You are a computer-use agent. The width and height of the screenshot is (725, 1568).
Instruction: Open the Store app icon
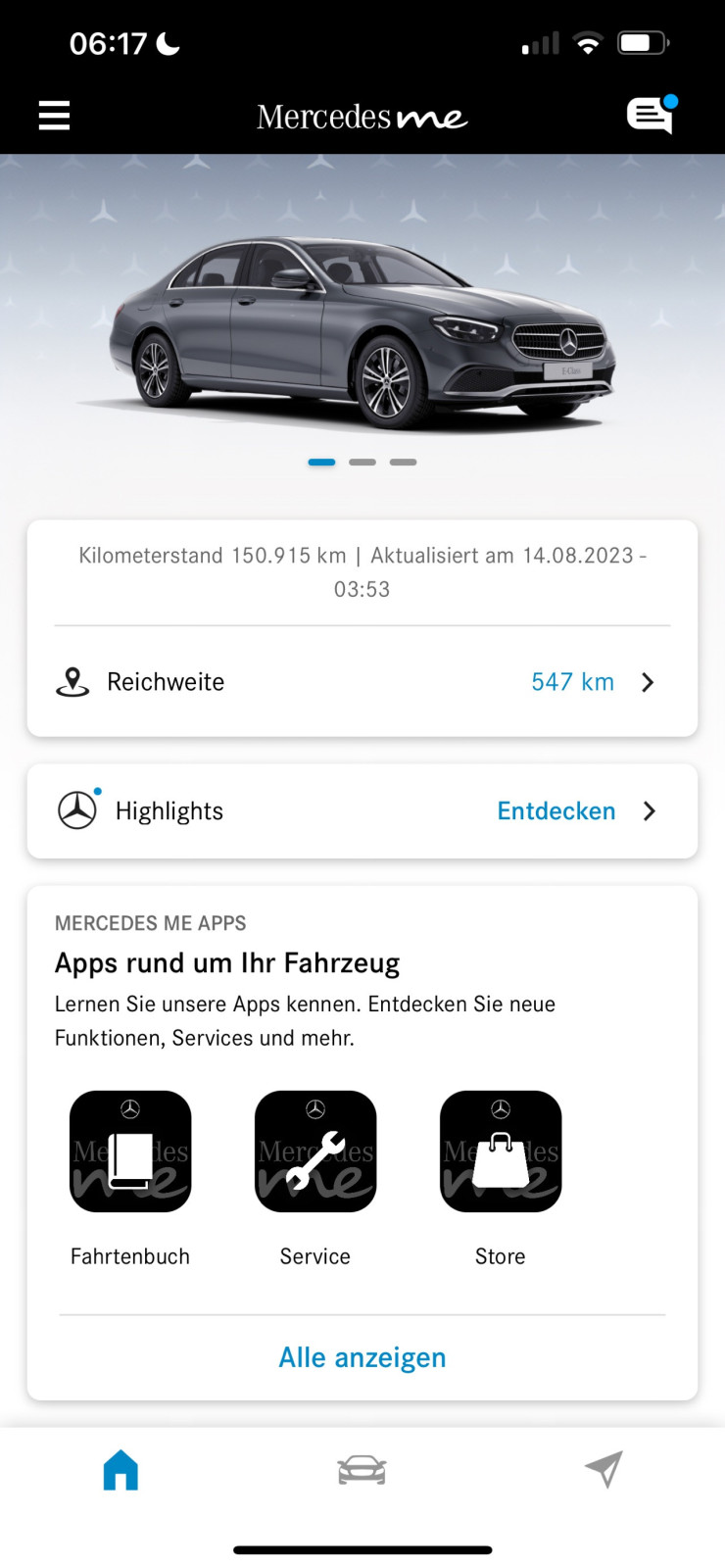tap(501, 1151)
